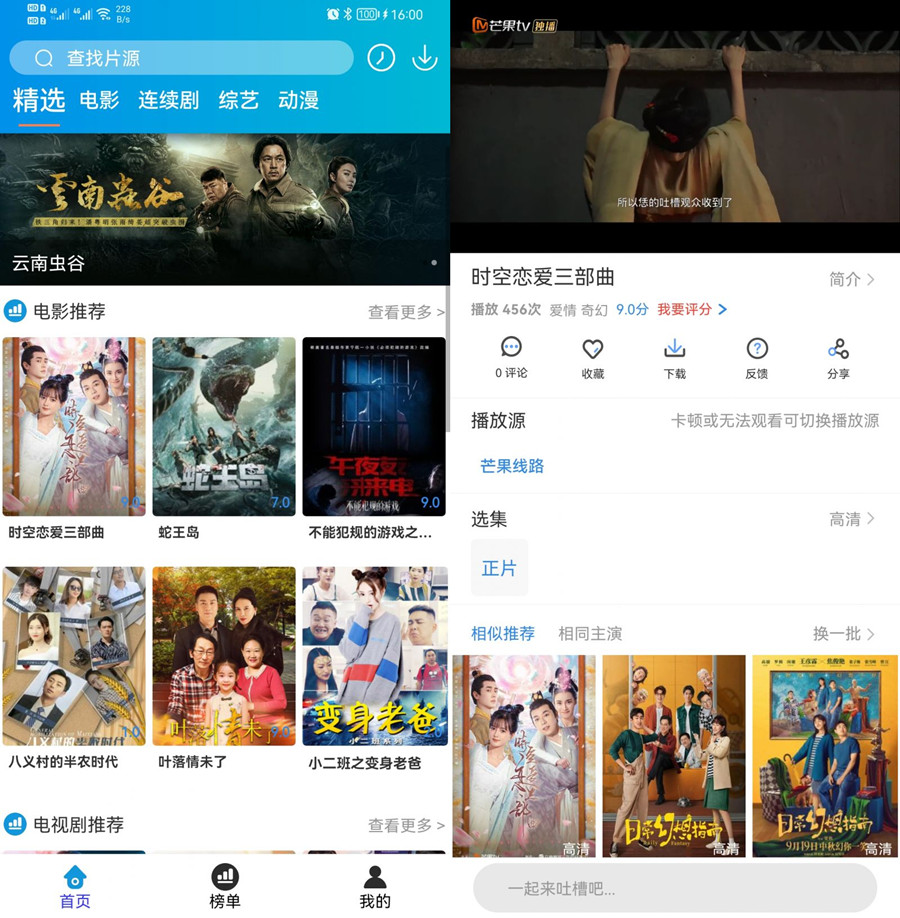900x918 pixels.
Task: Tap 换一批 to refresh recommendations
Action: point(844,634)
